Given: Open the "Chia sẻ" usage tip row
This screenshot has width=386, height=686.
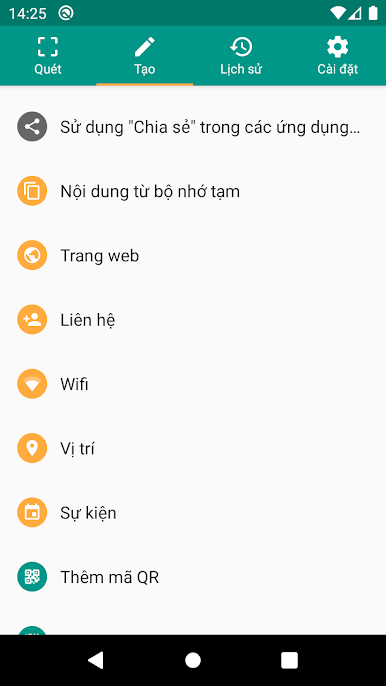Looking at the screenshot, I should (193, 127).
